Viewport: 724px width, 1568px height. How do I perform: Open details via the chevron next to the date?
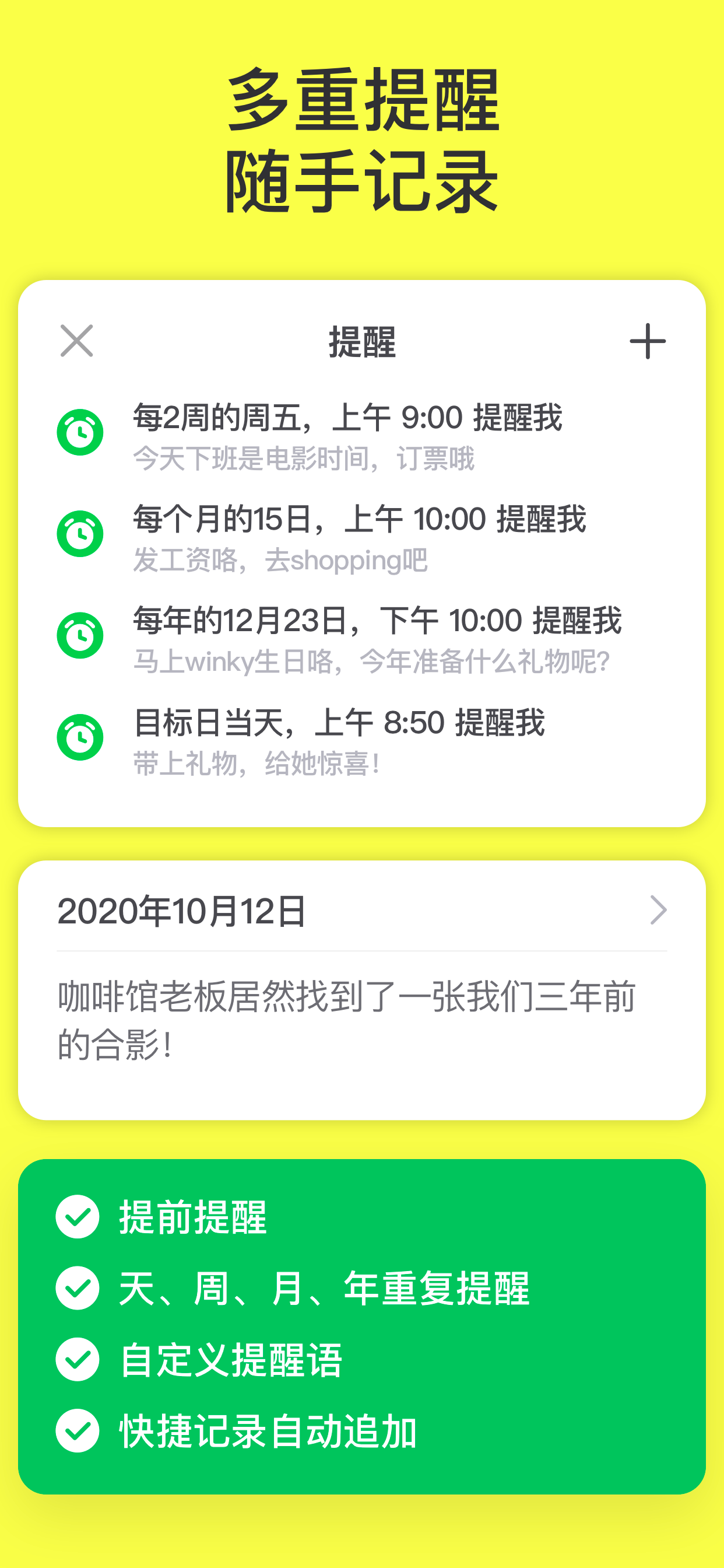659,911
